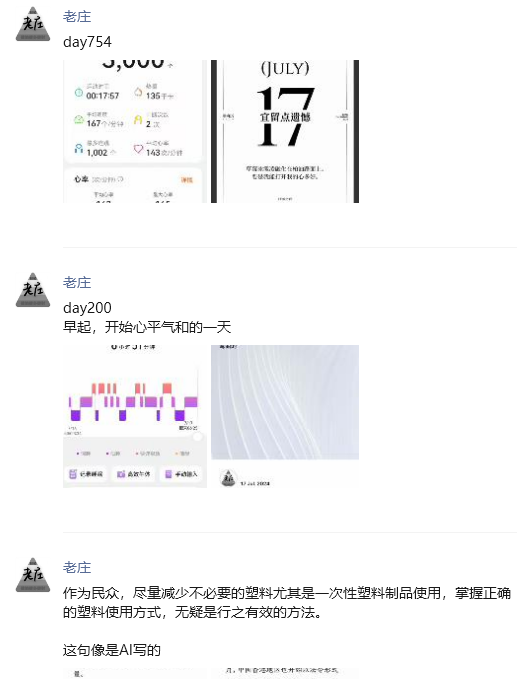Open 老庄's avatar on the day754 post
Viewport: 522px width, 679px height.
[33, 24]
